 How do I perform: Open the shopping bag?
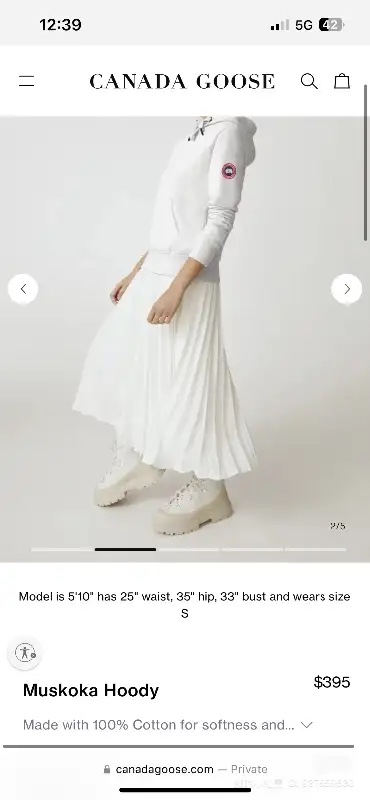pyautogui.click(x=342, y=81)
